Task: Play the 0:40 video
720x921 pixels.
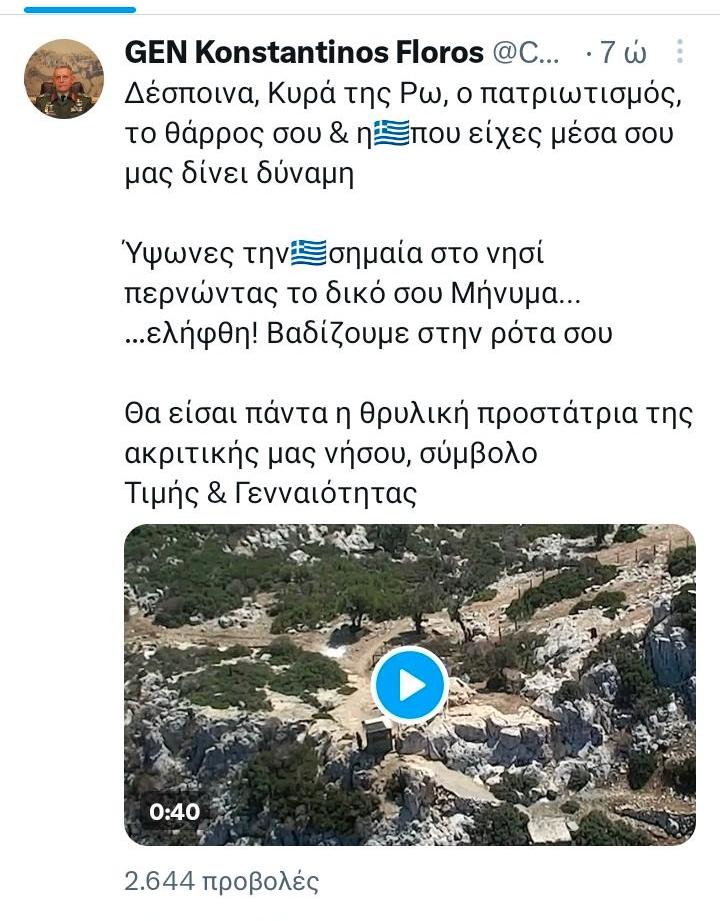Action: pyautogui.click(x=410, y=685)
